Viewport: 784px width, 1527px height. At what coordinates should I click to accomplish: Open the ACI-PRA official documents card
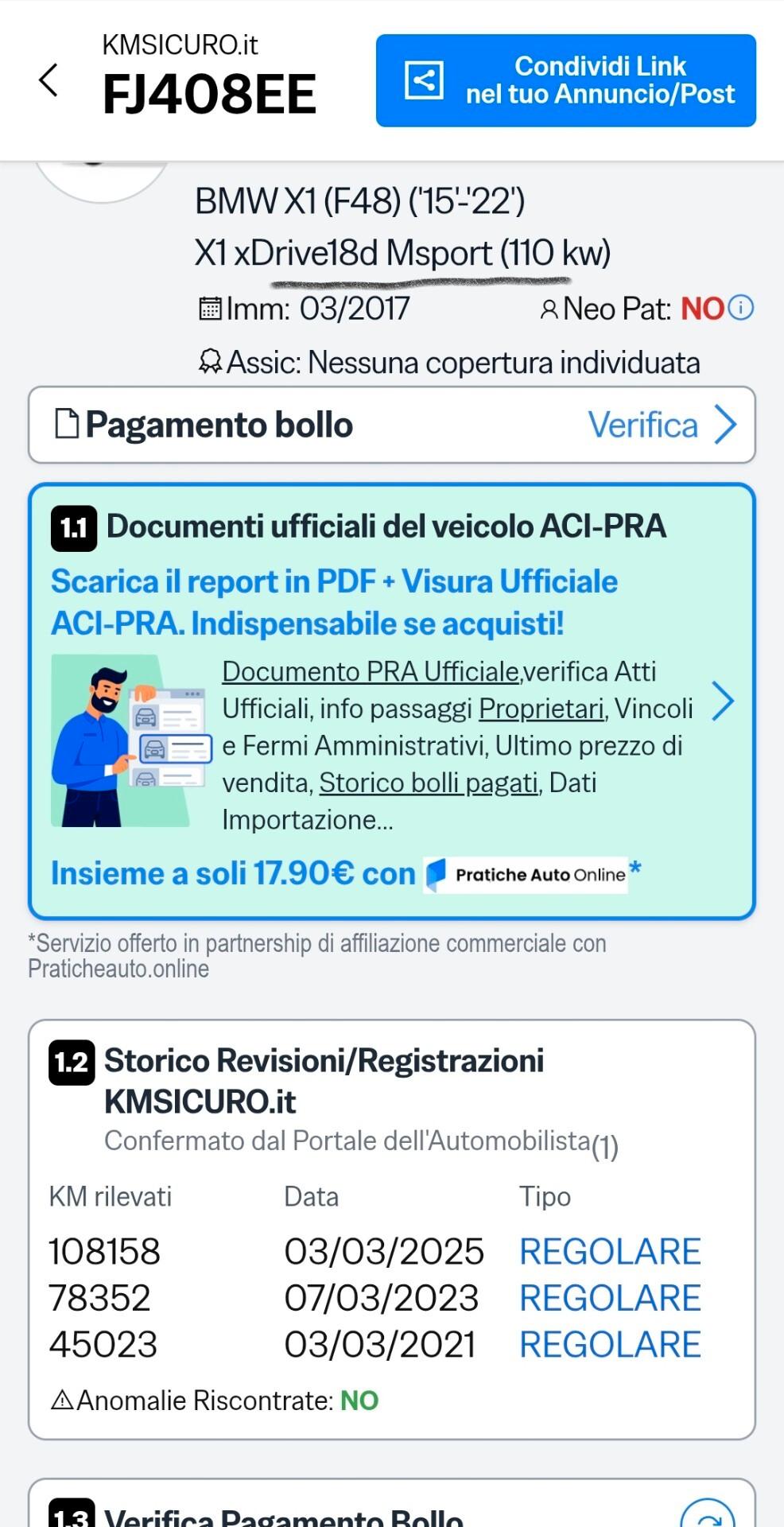pos(391,700)
